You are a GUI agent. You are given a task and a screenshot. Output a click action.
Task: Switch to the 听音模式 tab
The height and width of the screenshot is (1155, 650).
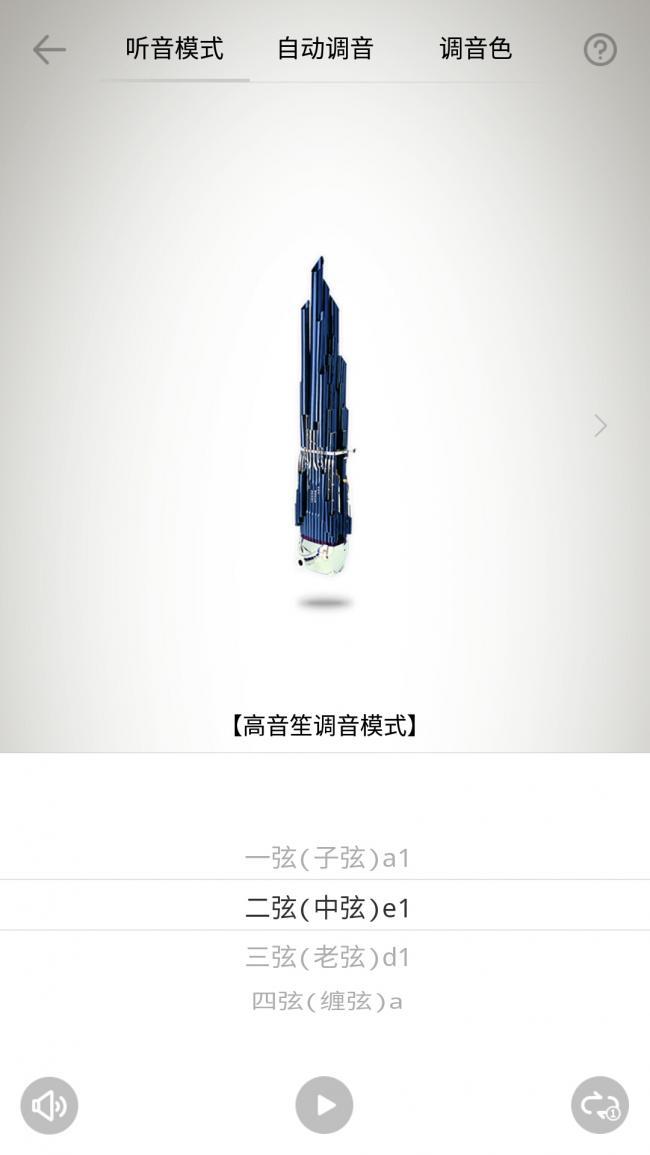175,49
